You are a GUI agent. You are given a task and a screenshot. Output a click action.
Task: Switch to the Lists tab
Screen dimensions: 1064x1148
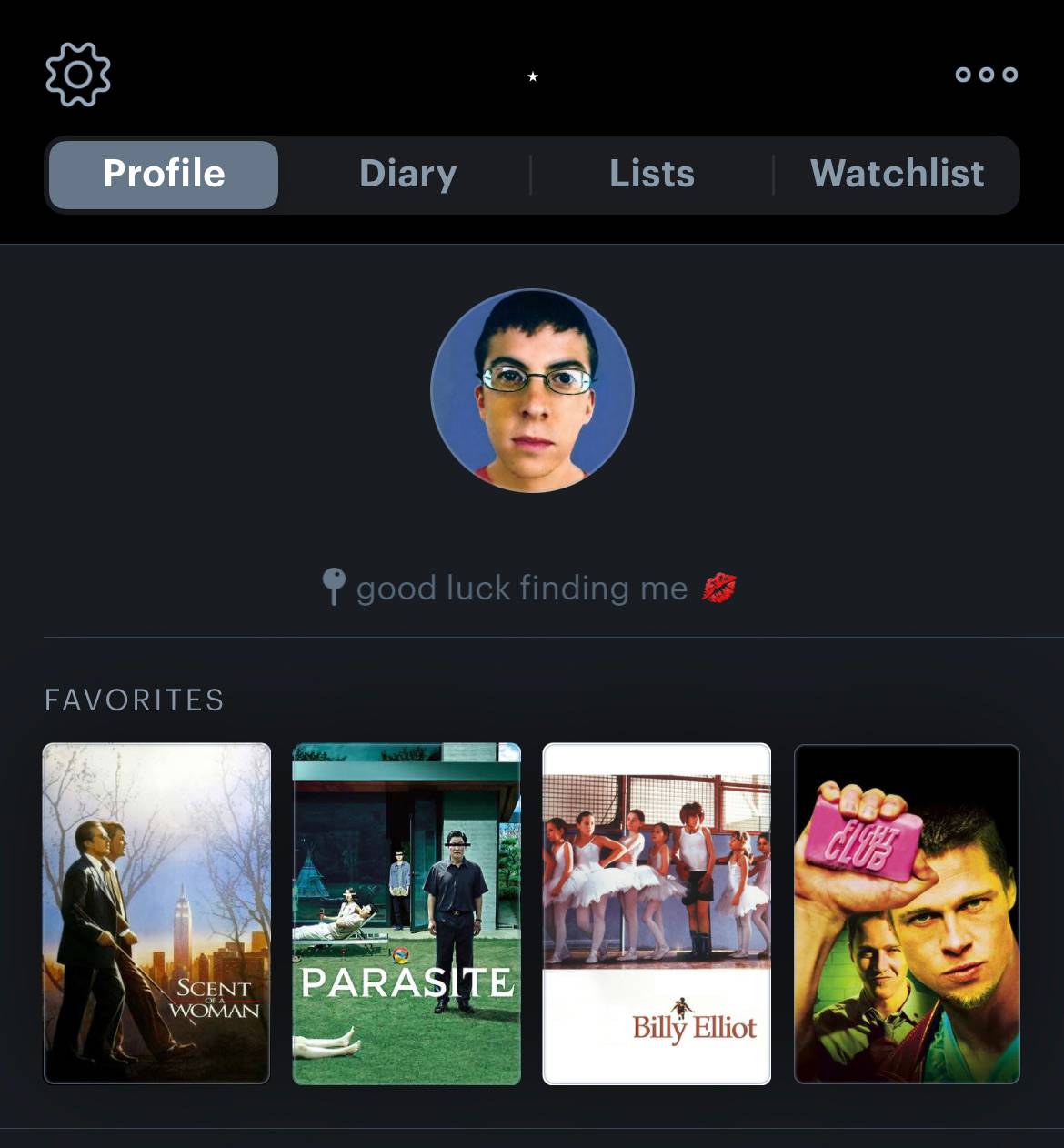652,174
